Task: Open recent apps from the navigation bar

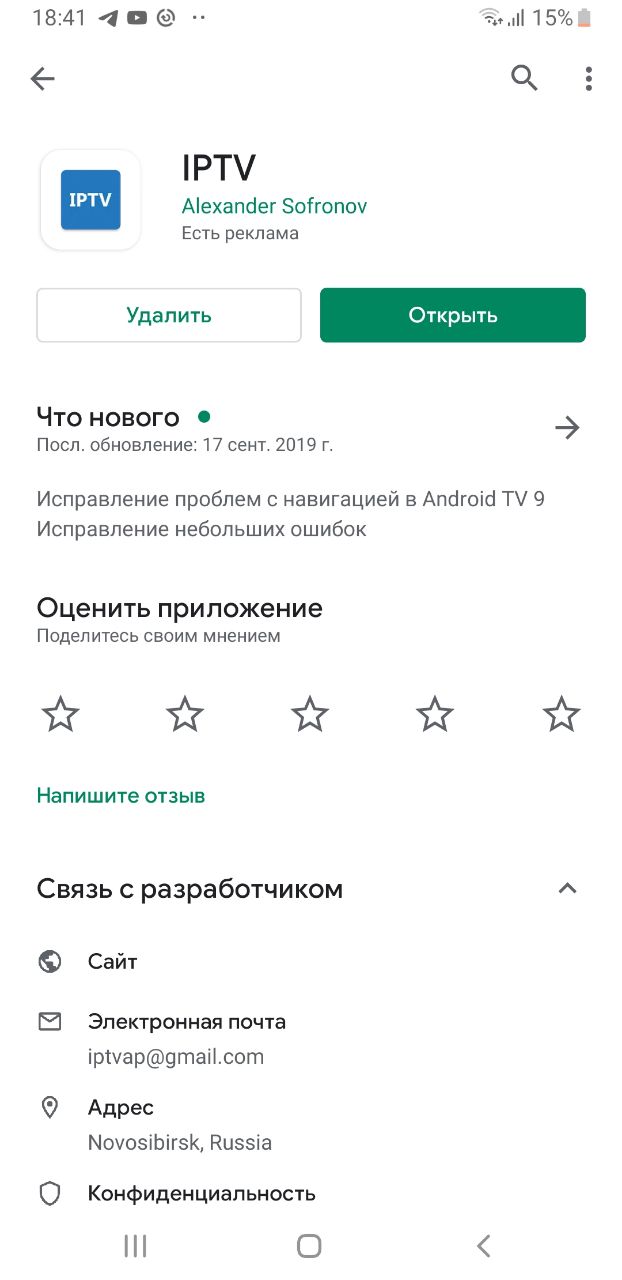Action: click(135, 1245)
